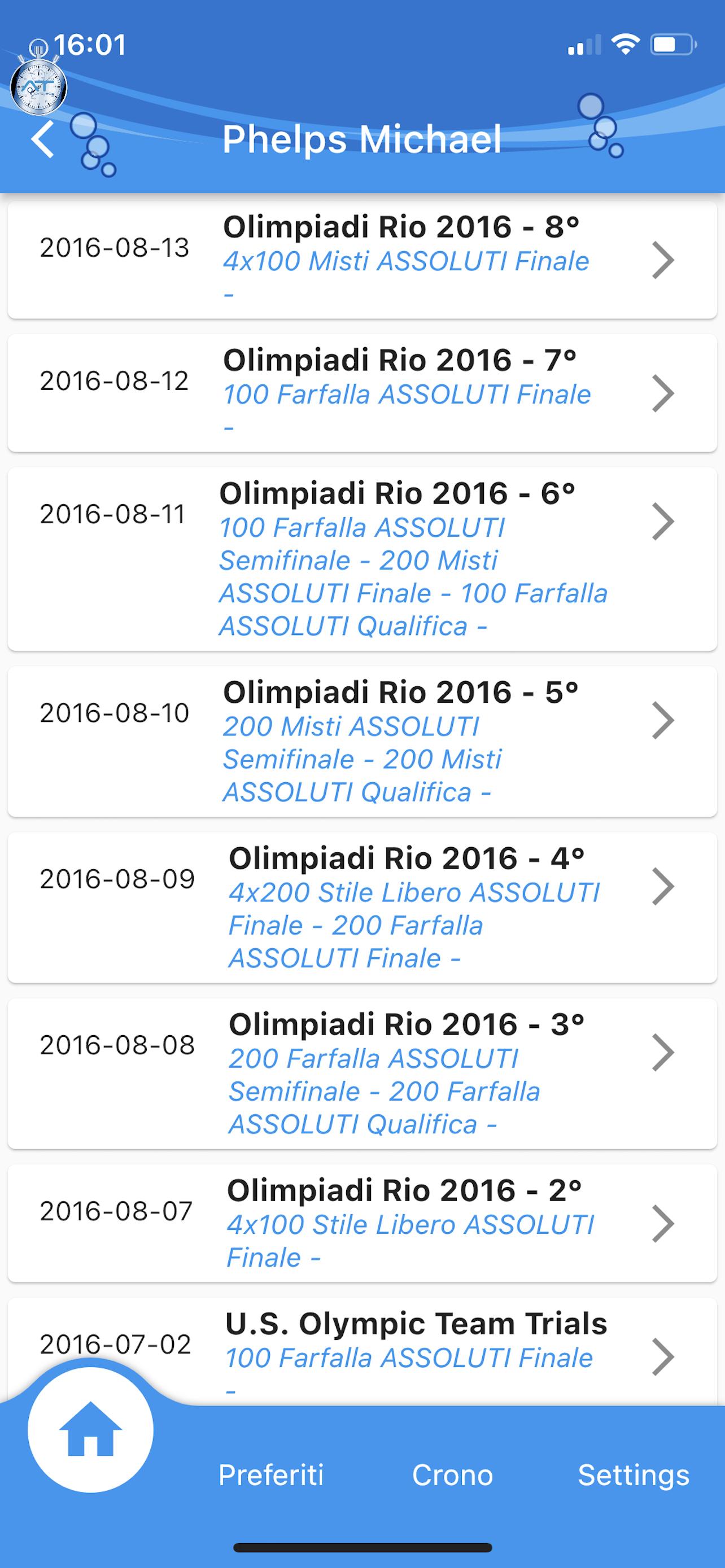This screenshot has height=1568, width=725.
Task: Switch to the Crono tab
Action: click(x=452, y=1475)
